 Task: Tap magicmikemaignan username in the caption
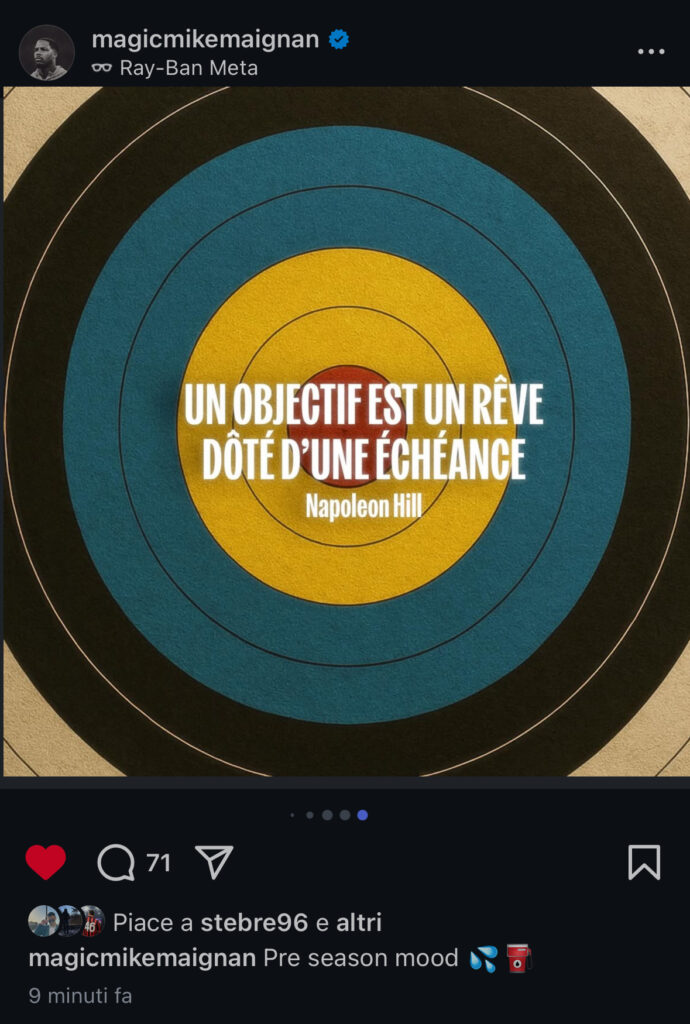(x=141, y=958)
